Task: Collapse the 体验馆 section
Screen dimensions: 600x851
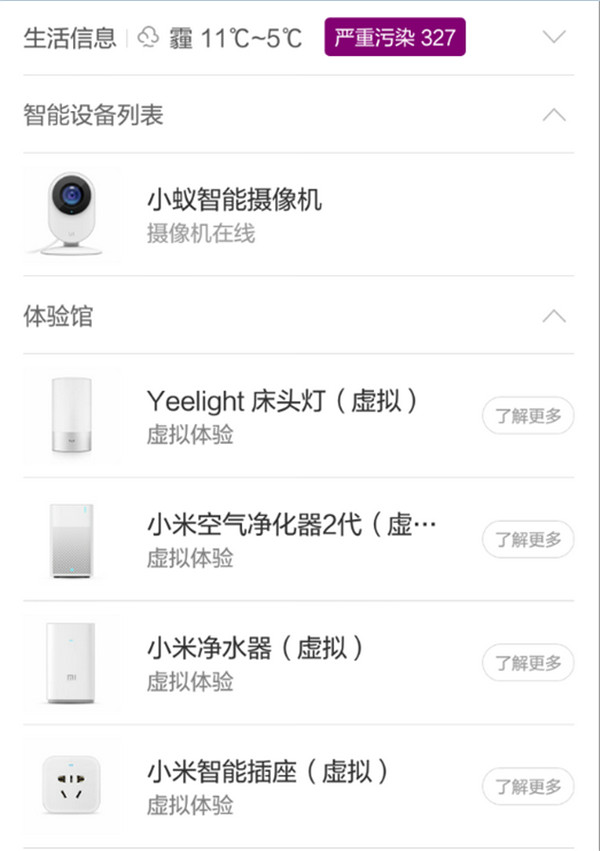Action: click(553, 317)
